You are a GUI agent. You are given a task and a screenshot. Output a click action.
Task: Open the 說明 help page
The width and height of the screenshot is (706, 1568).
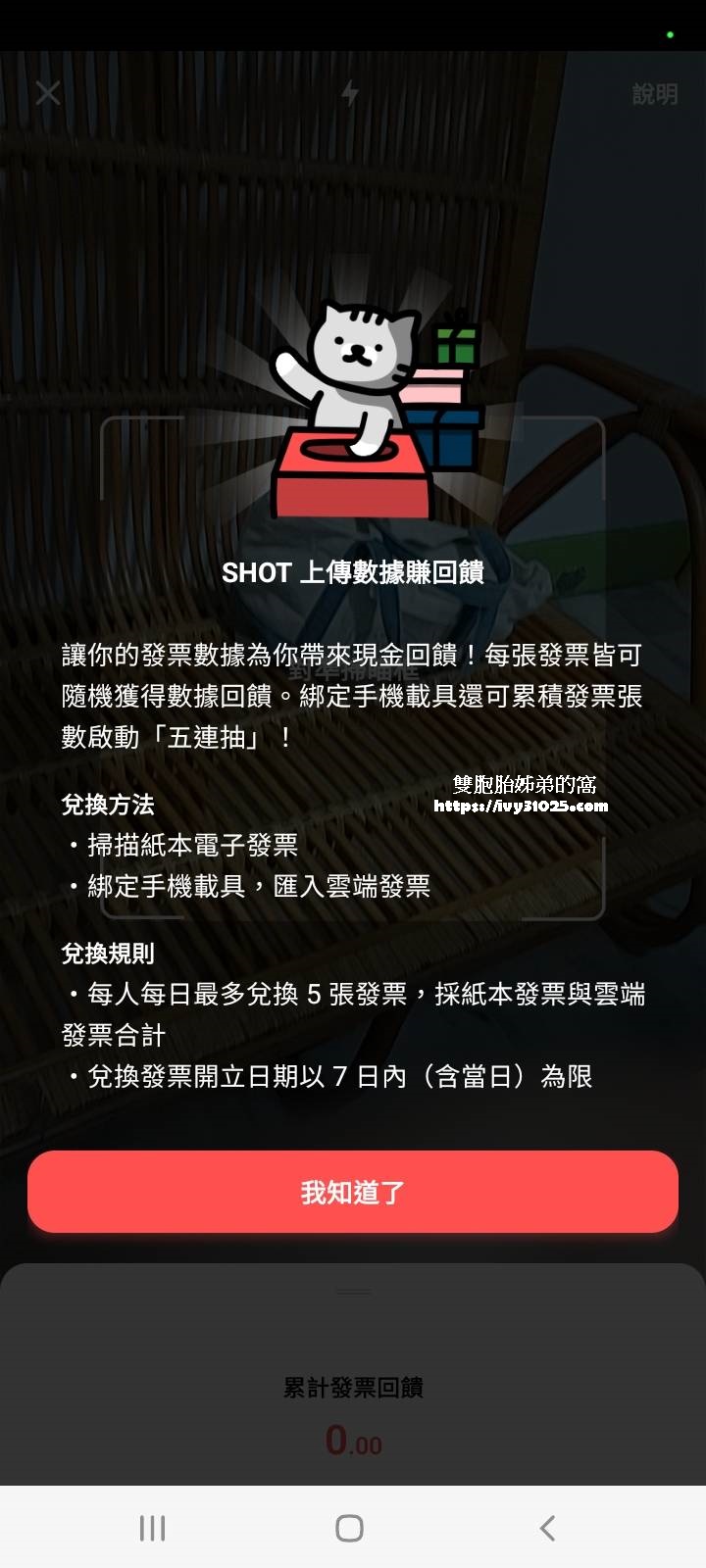(x=654, y=94)
